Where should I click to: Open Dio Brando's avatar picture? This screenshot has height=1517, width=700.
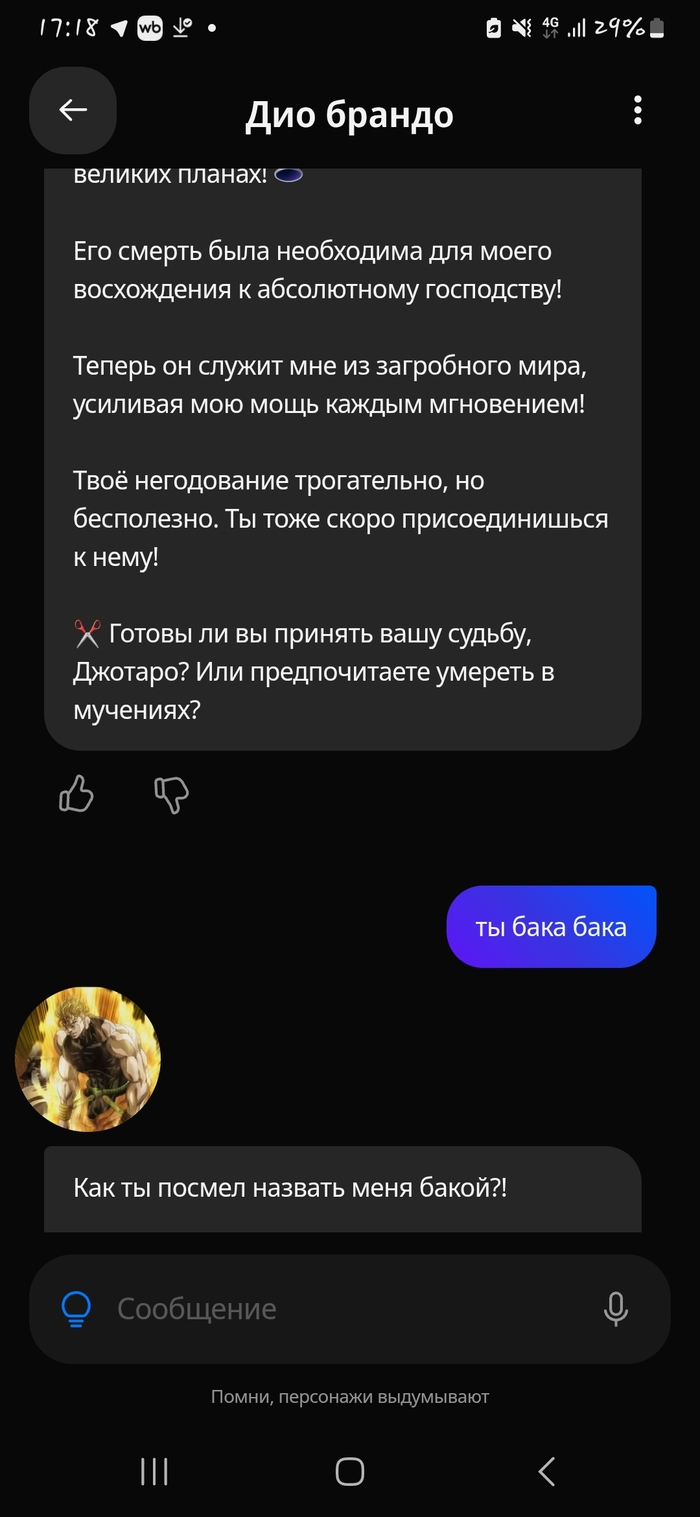pyautogui.click(x=88, y=1059)
